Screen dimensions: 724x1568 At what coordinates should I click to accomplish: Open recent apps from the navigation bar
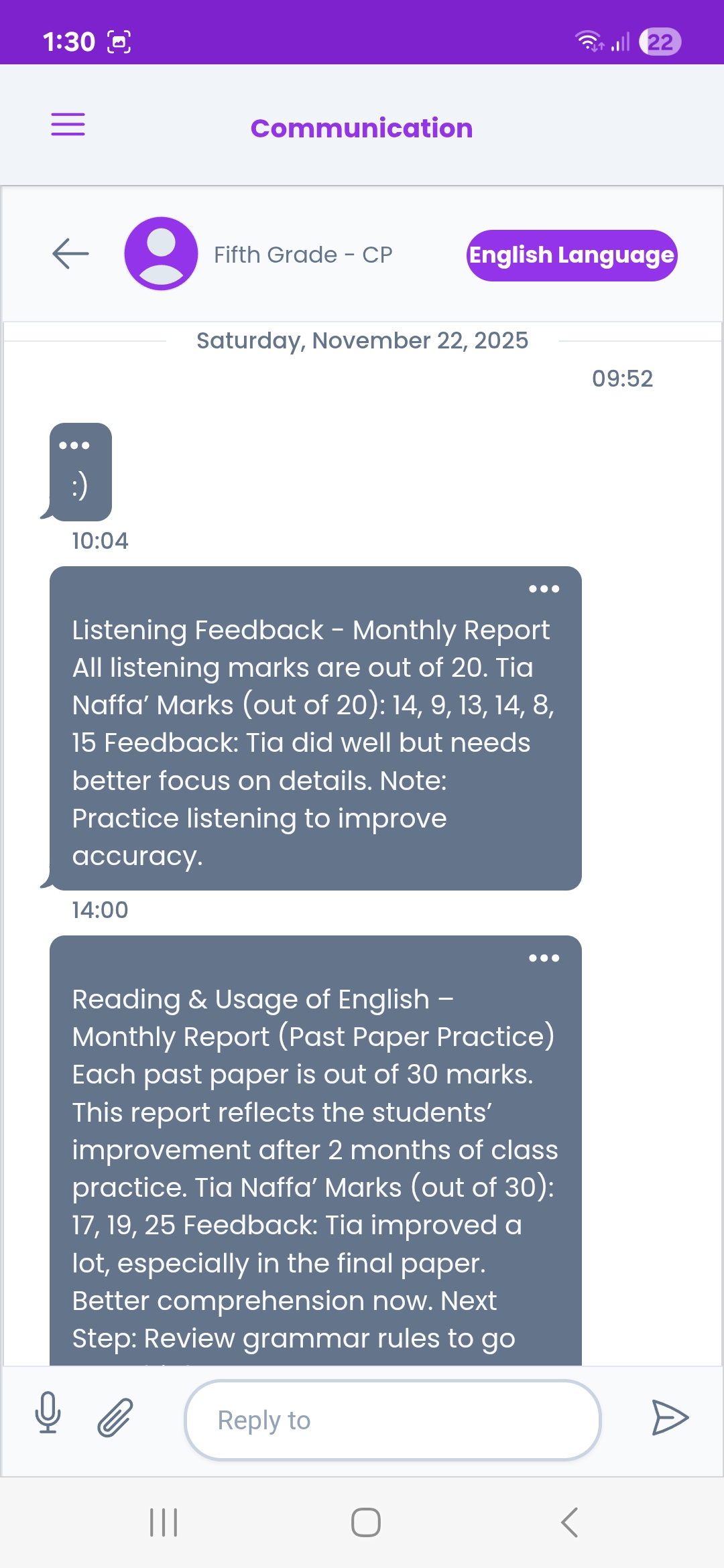click(164, 1522)
